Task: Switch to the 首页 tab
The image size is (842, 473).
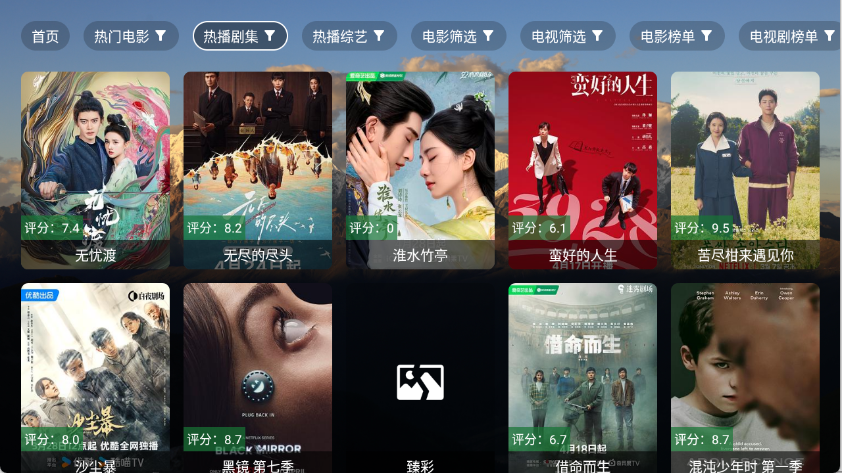Action: click(45, 36)
